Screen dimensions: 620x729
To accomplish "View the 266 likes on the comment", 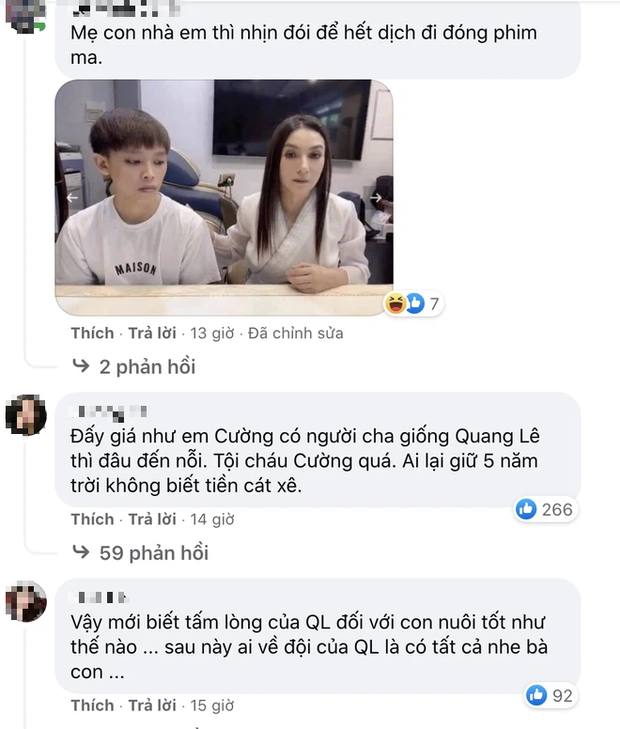I will pos(544,509).
